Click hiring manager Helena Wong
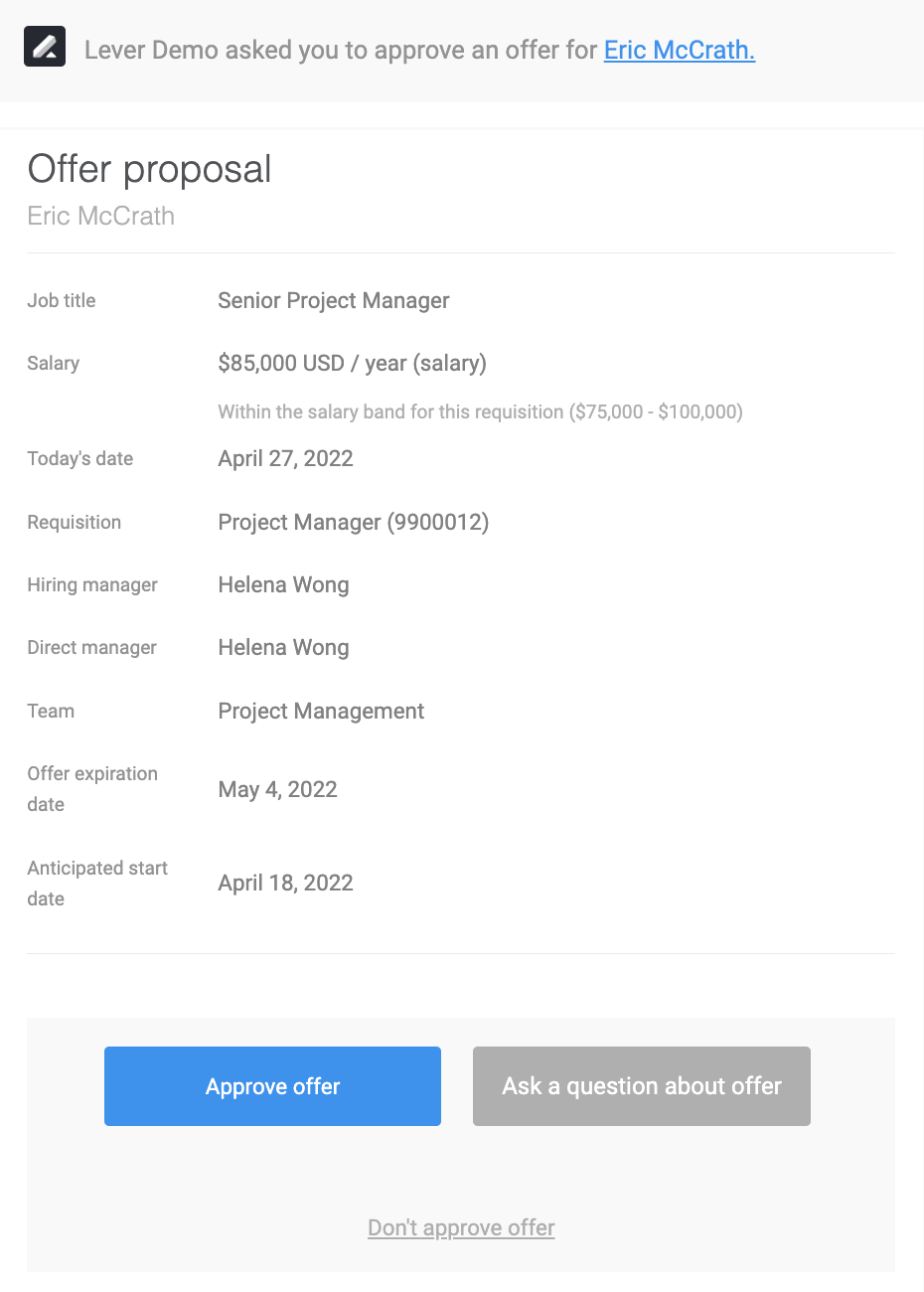 pyautogui.click(x=283, y=584)
